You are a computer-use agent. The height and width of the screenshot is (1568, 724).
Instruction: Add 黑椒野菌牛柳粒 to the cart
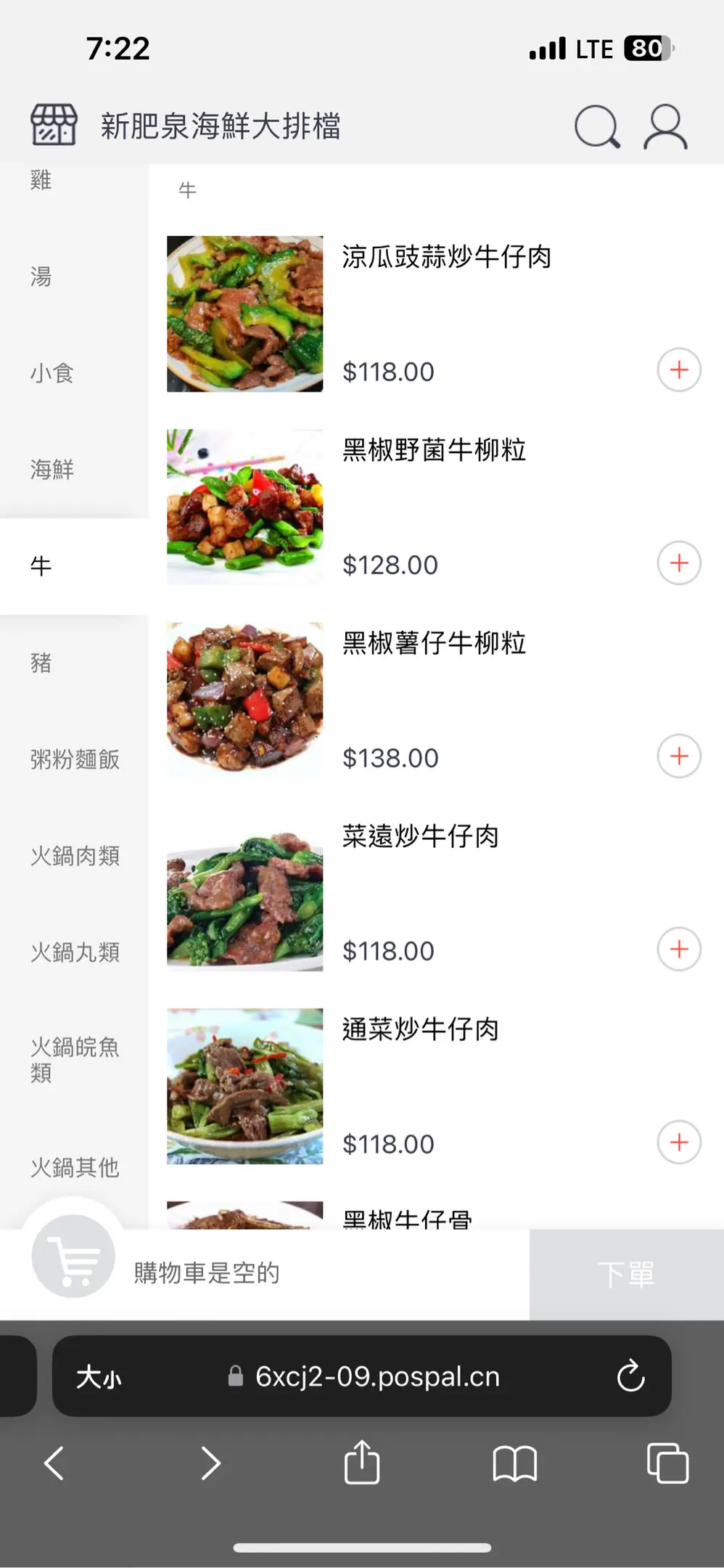(x=679, y=563)
